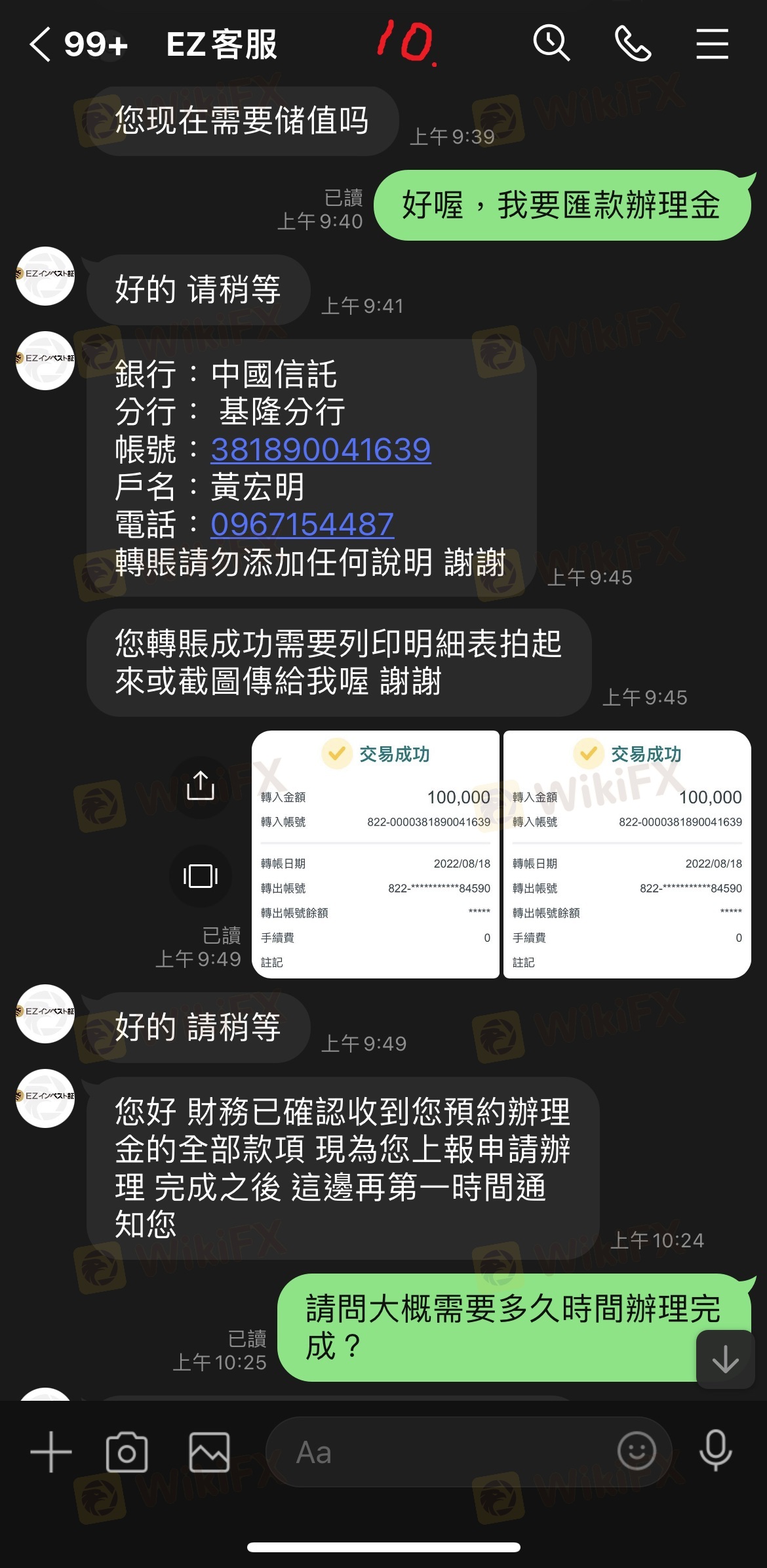Launch the camera from the chat bar
Viewport: 767px width, 1568px height.
[127, 1452]
